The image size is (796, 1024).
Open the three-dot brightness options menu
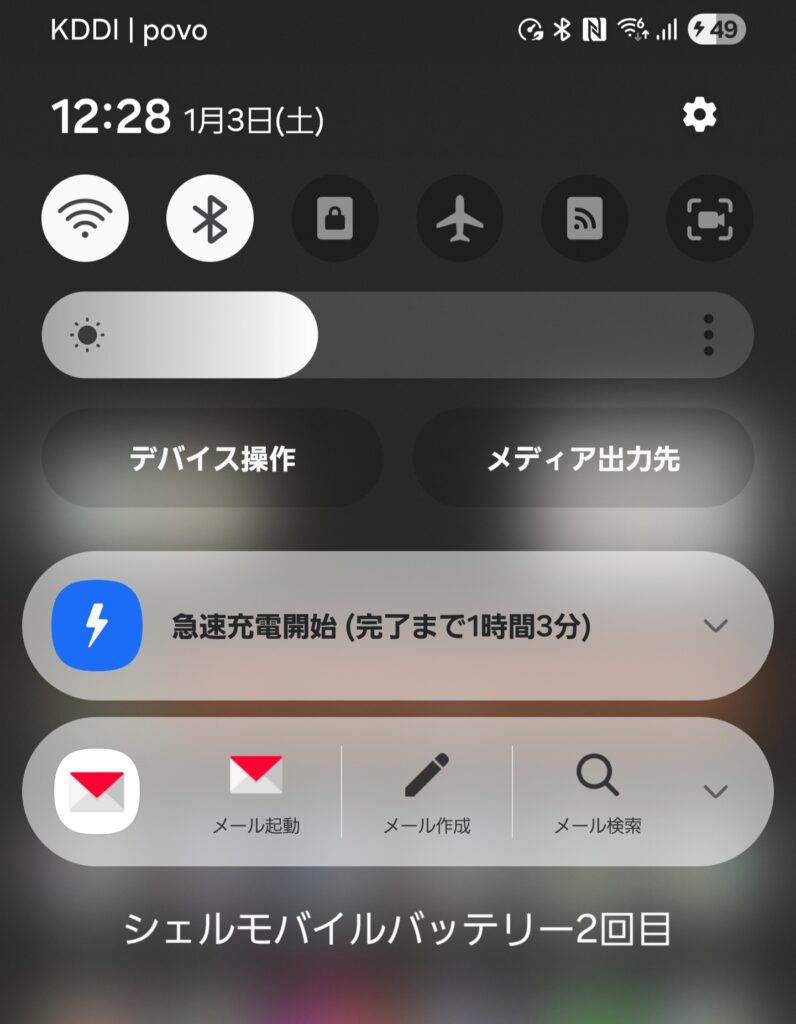(710, 336)
